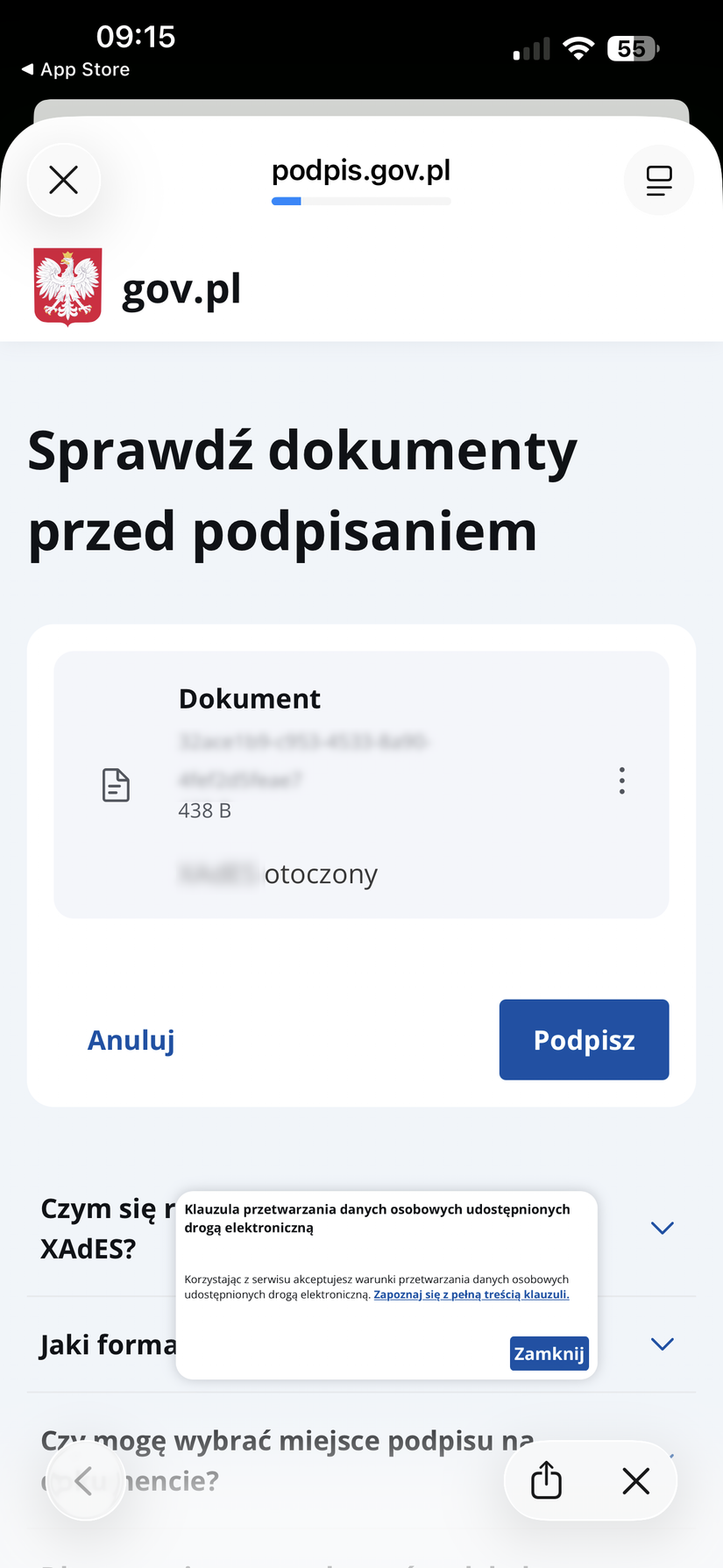723x1568 pixels.
Task: Close the privacy clause with Zamknij
Action: (549, 1353)
